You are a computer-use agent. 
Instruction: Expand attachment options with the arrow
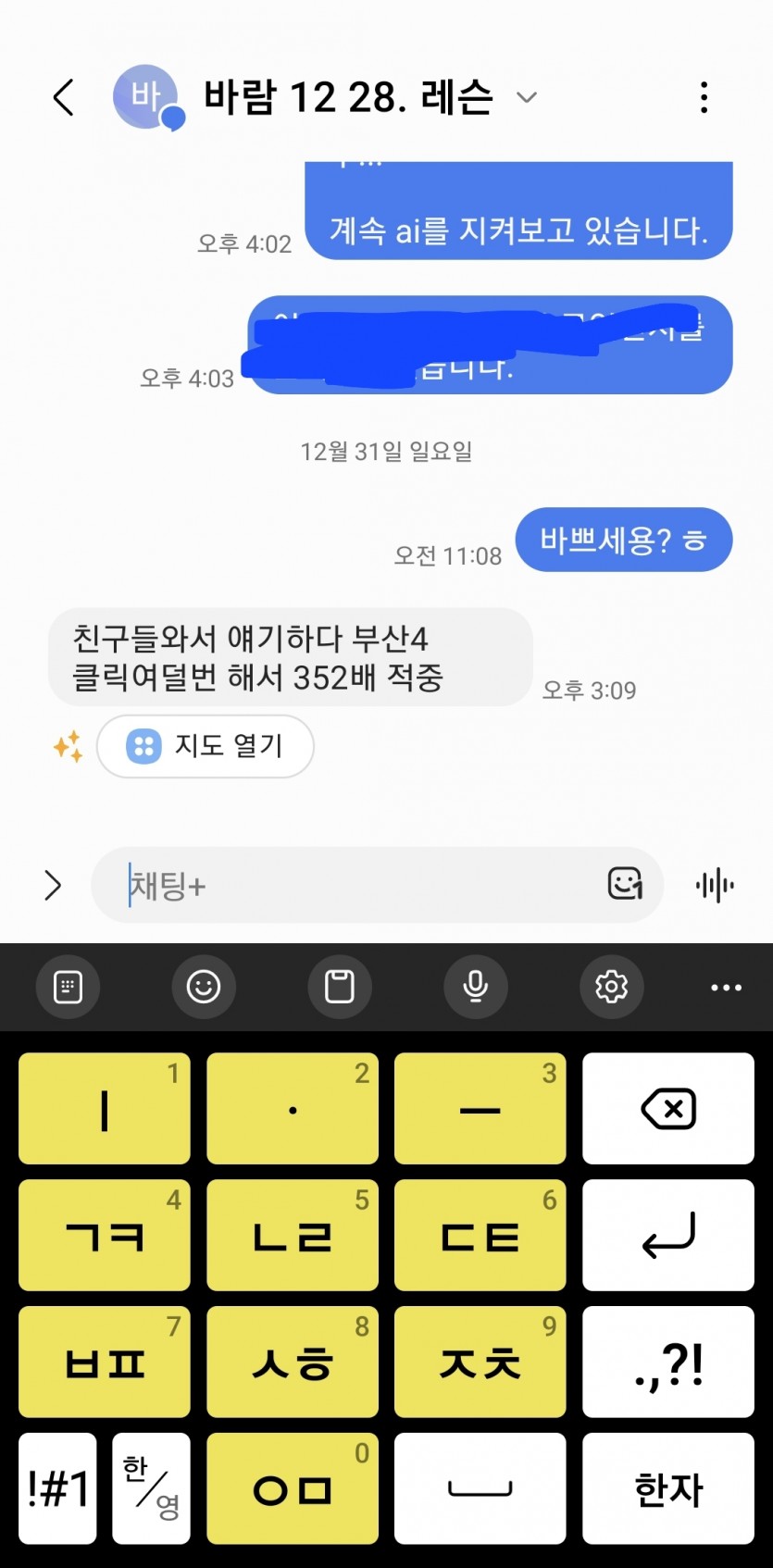pyautogui.click(x=53, y=886)
